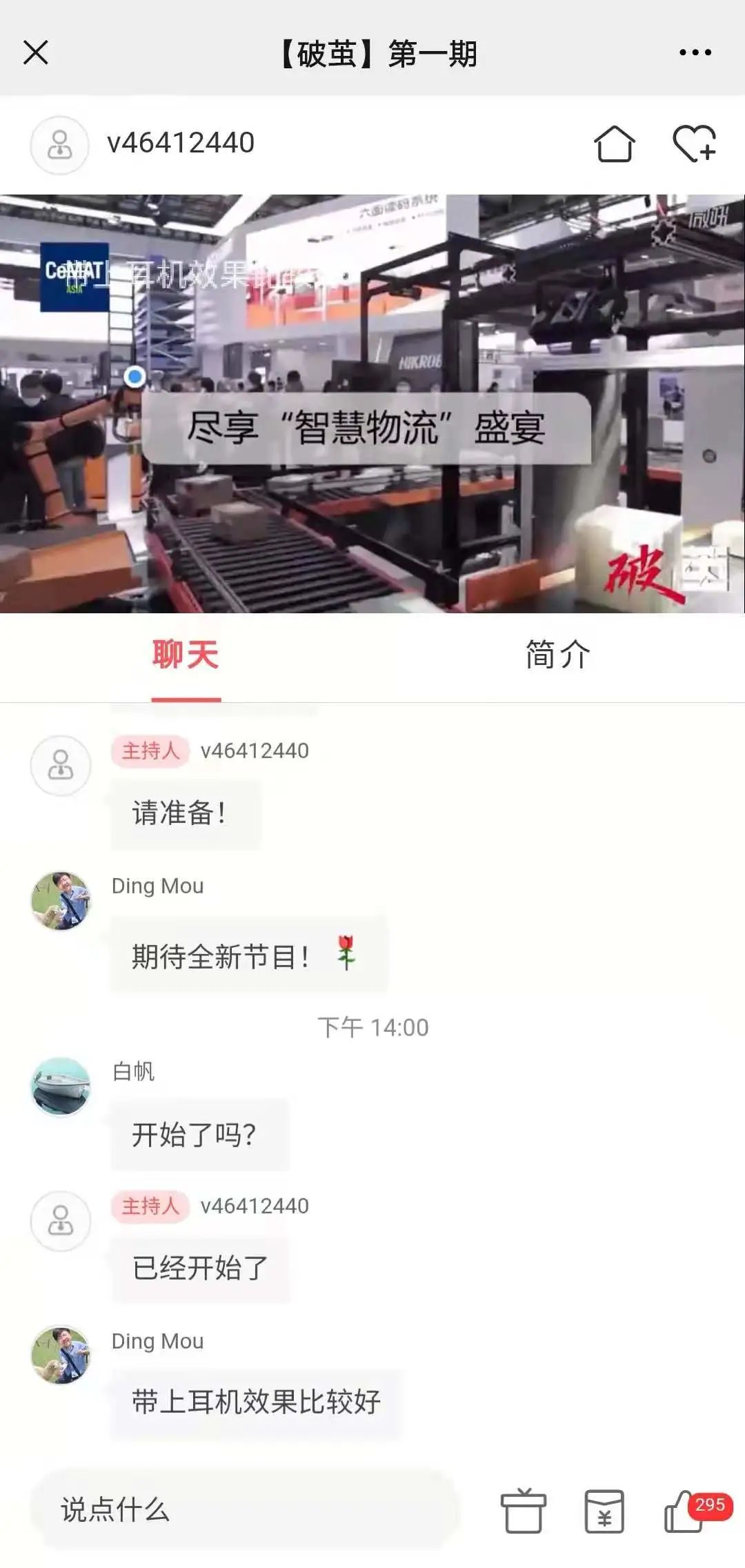Screen dimensions: 745x1568
Task: Switch to the 简介 tab
Action: click(x=558, y=655)
